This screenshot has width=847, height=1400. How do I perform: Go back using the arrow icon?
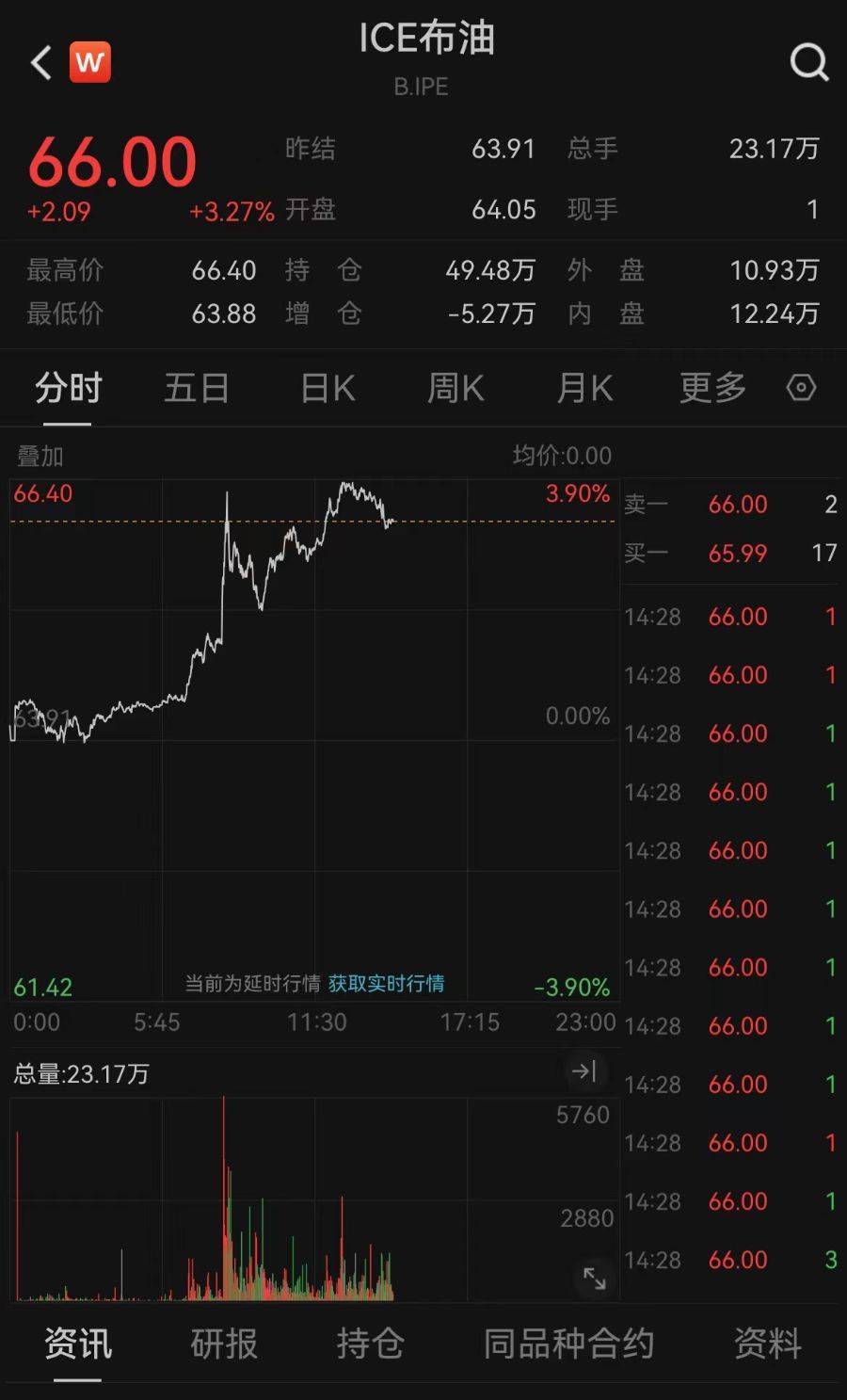coord(40,63)
